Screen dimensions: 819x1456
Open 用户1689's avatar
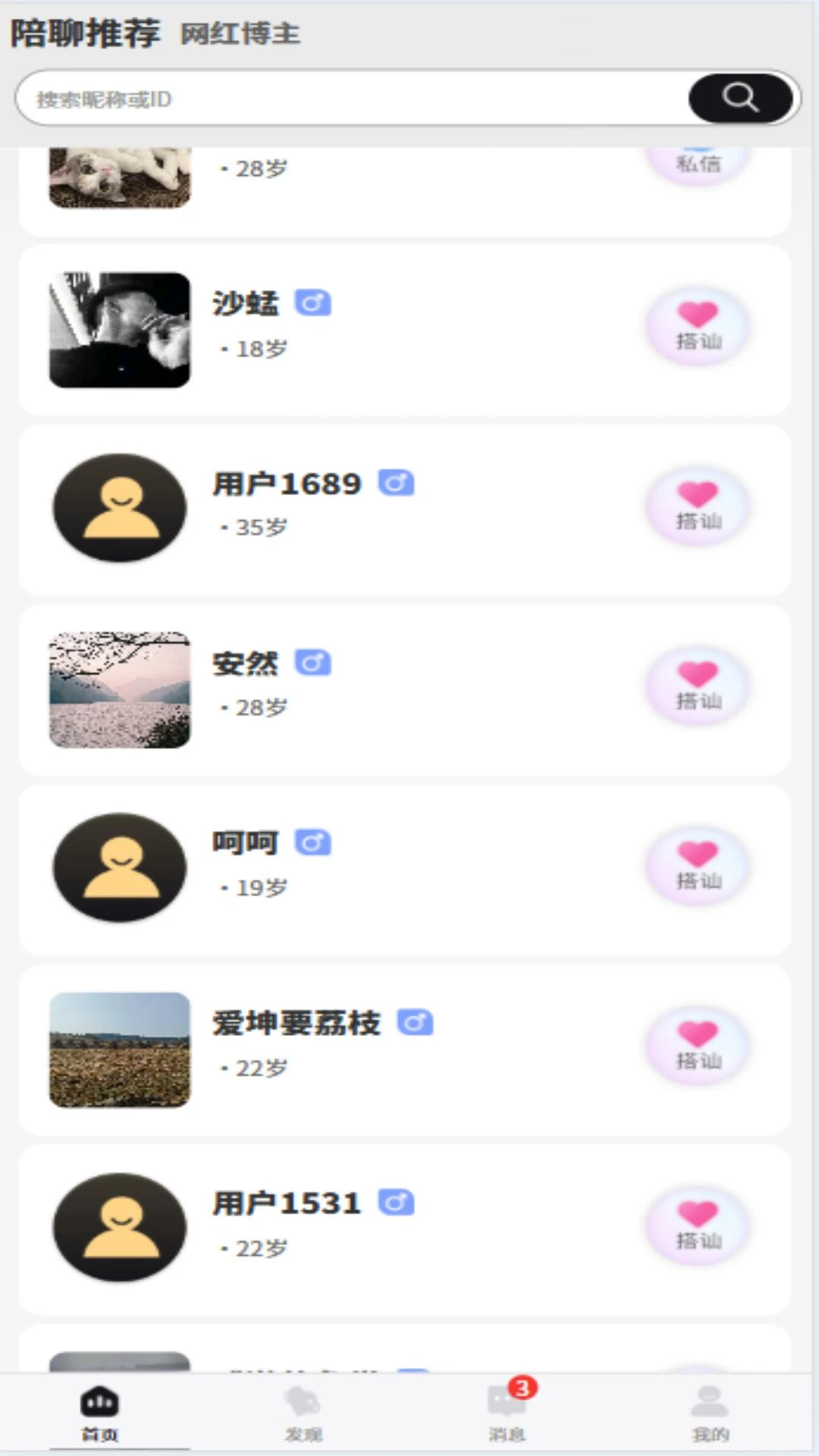point(120,508)
